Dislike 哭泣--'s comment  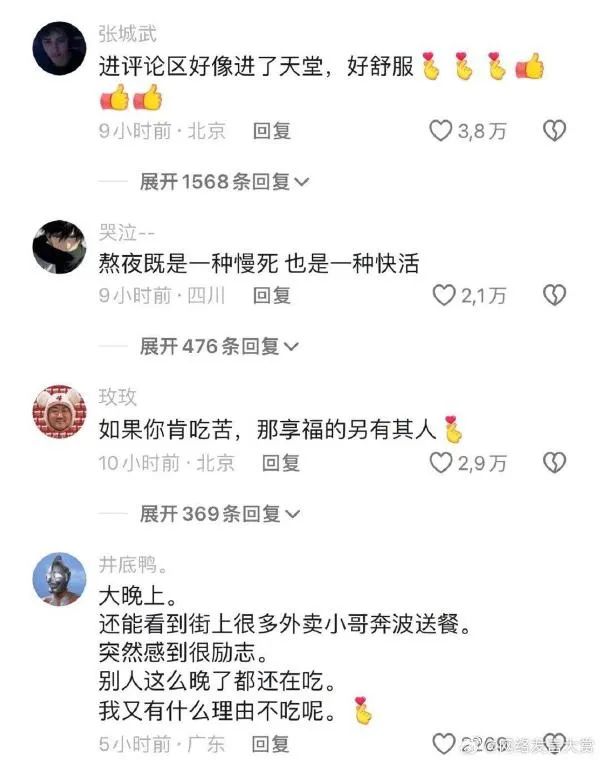(x=554, y=295)
